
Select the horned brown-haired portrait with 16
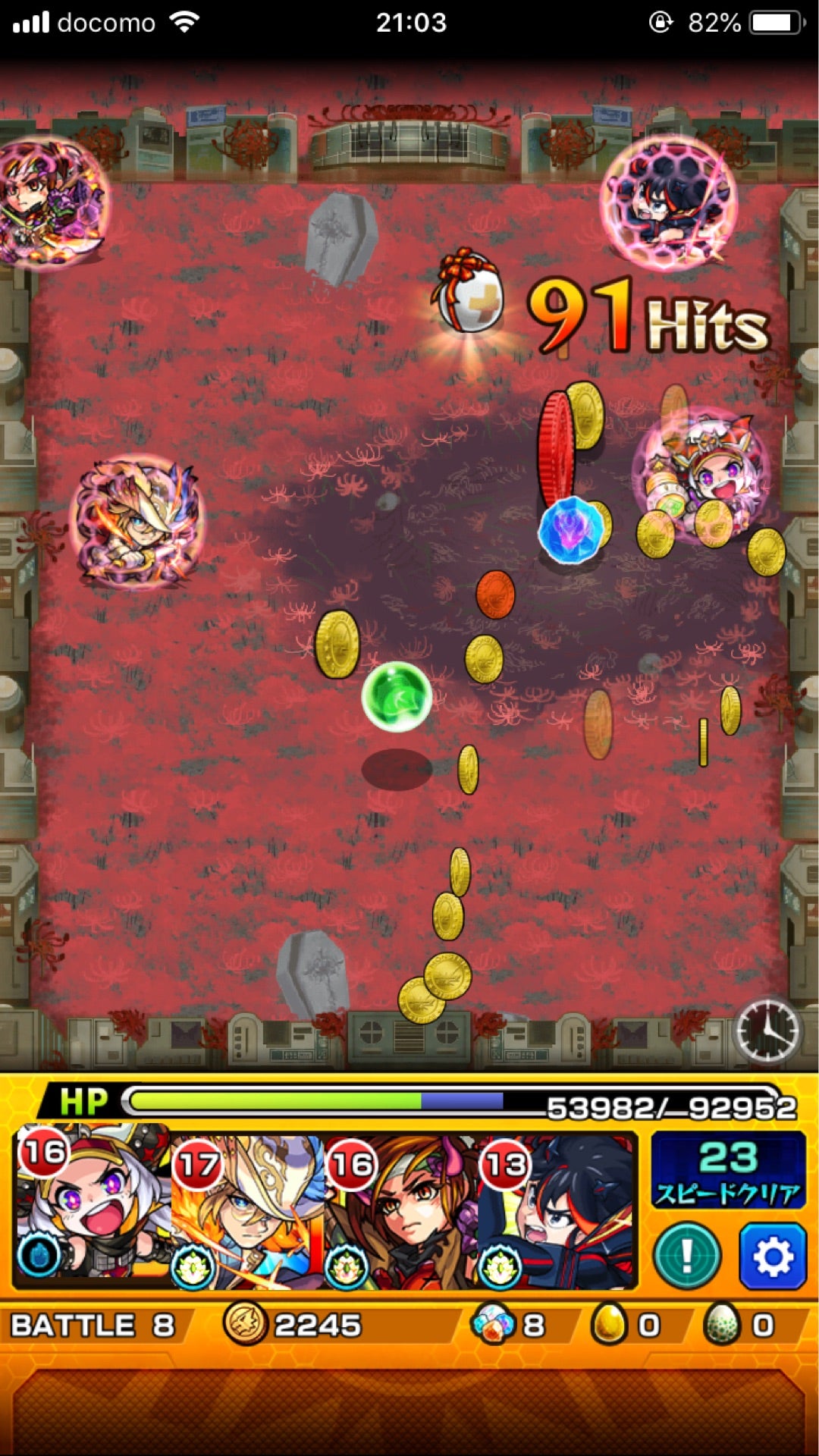[x=400, y=1211]
